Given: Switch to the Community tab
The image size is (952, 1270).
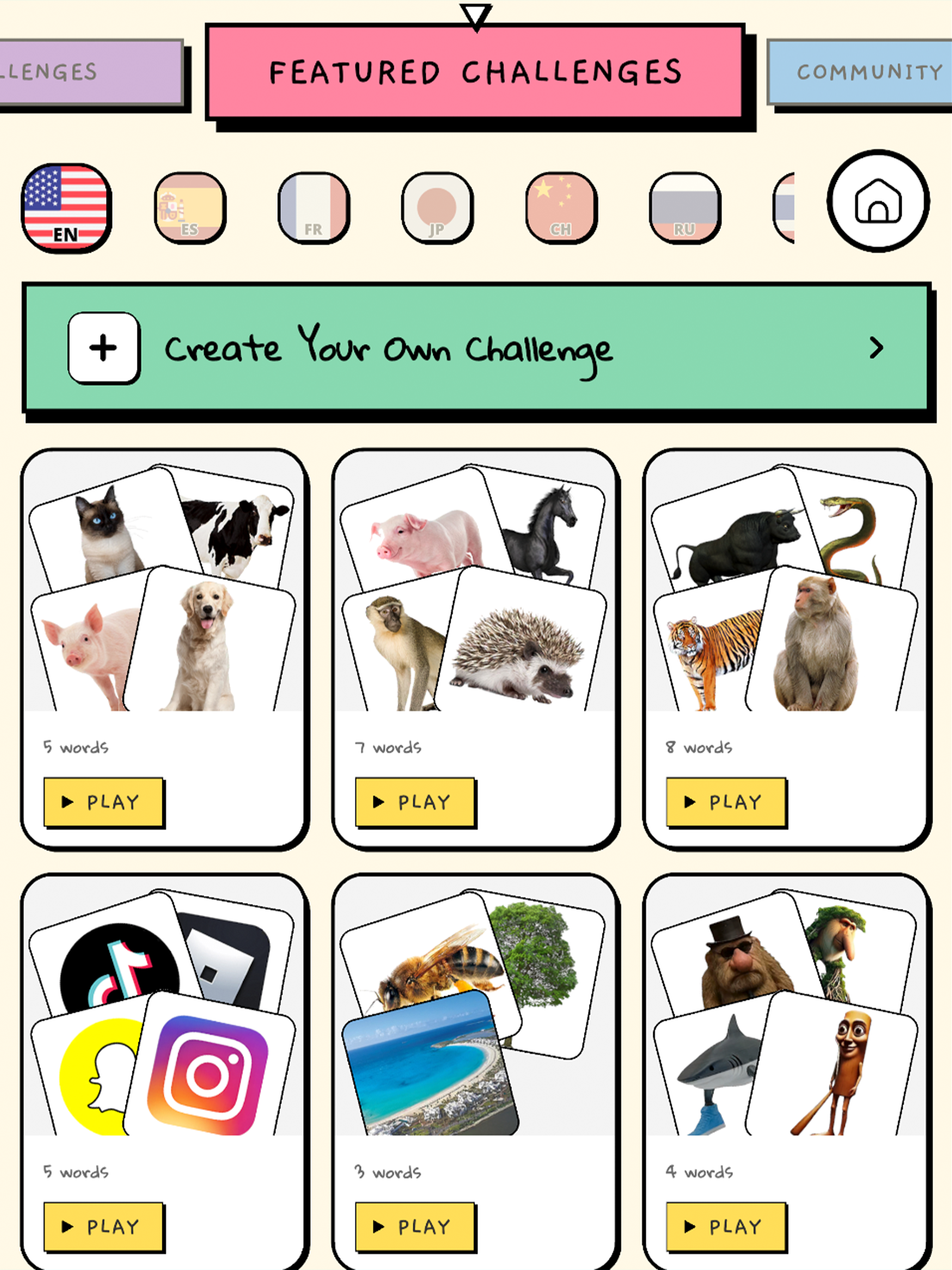Looking at the screenshot, I should click(x=861, y=72).
